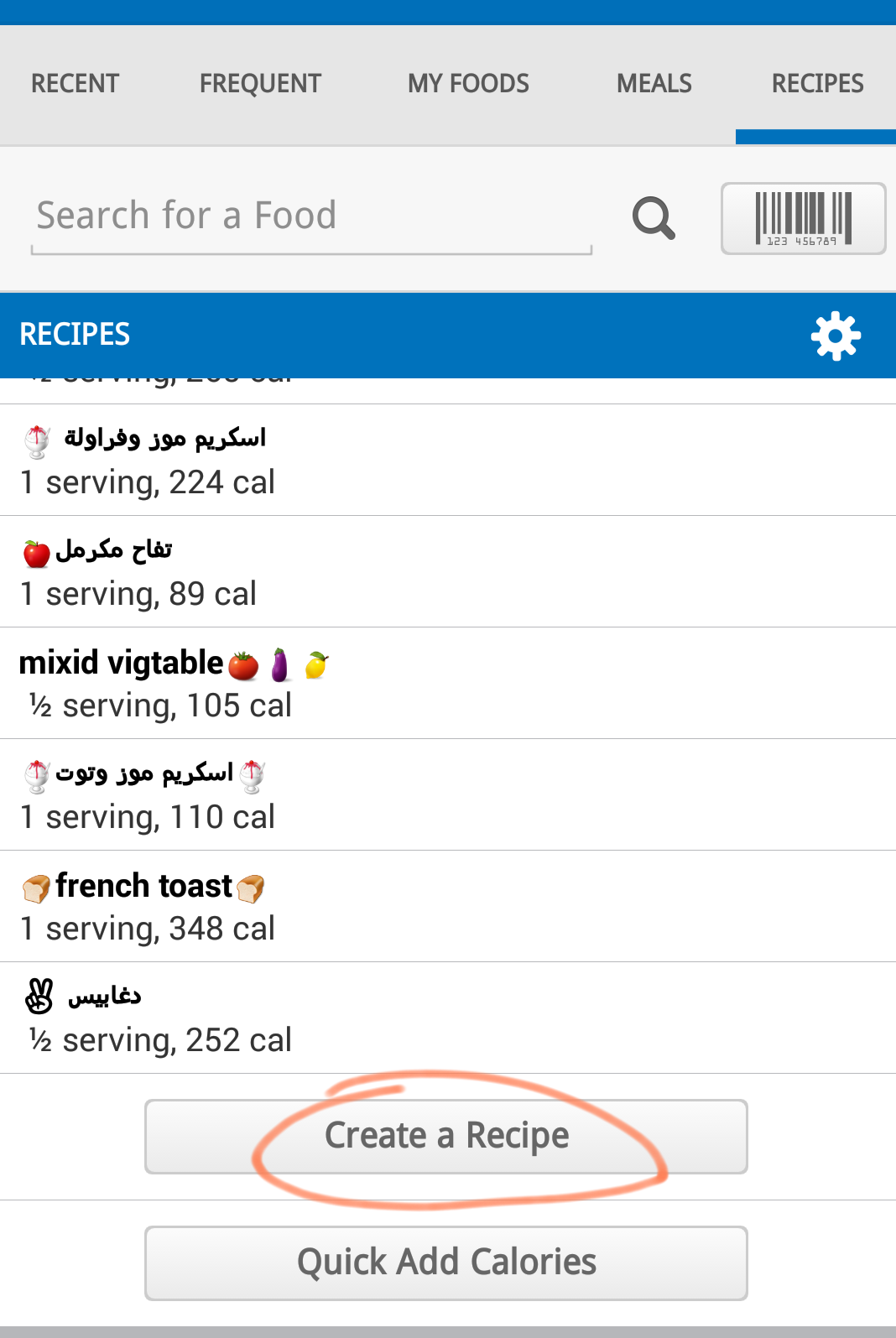
Task: Open recipes settings gear
Action: click(836, 336)
